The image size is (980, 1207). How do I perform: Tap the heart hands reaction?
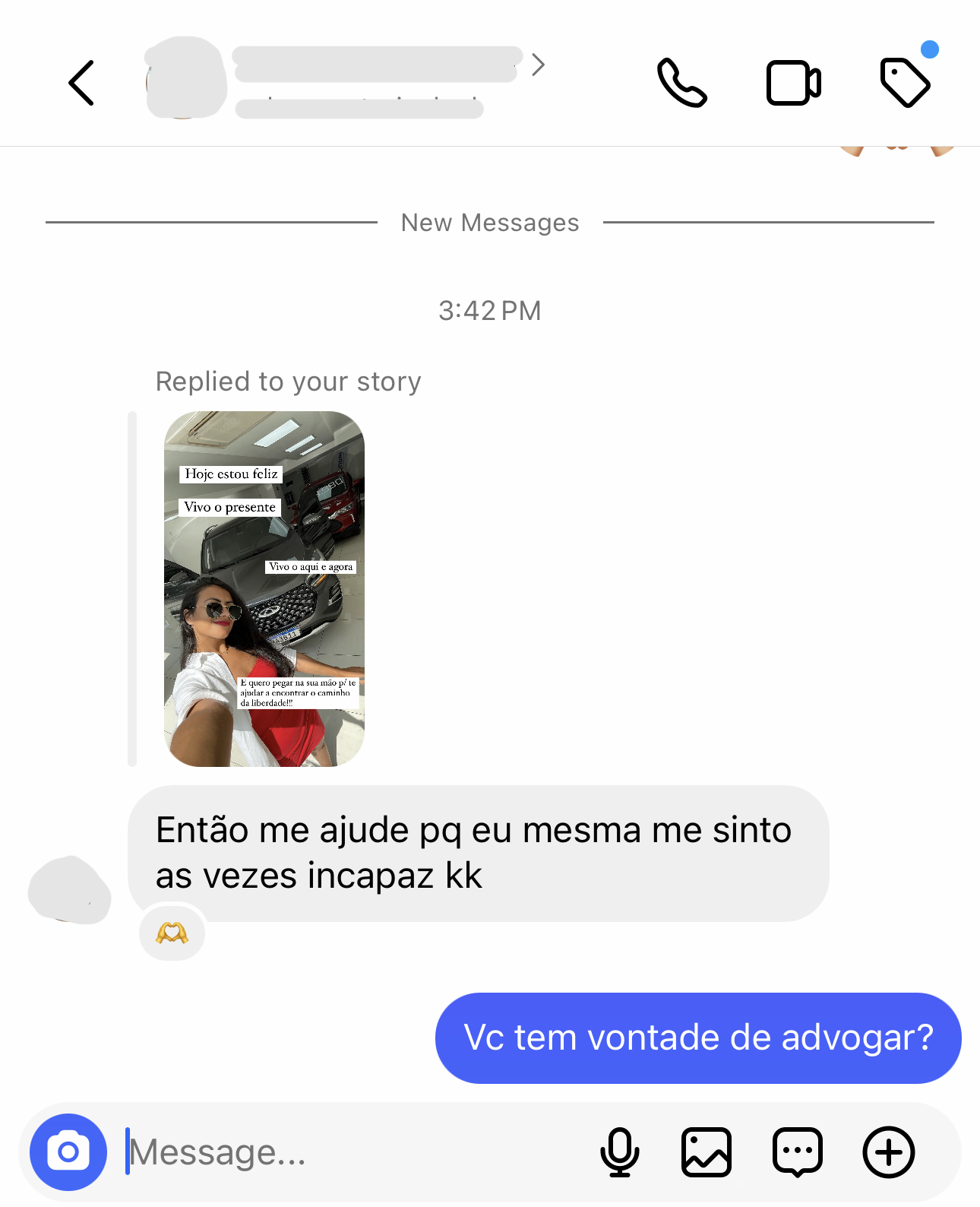pos(172,933)
